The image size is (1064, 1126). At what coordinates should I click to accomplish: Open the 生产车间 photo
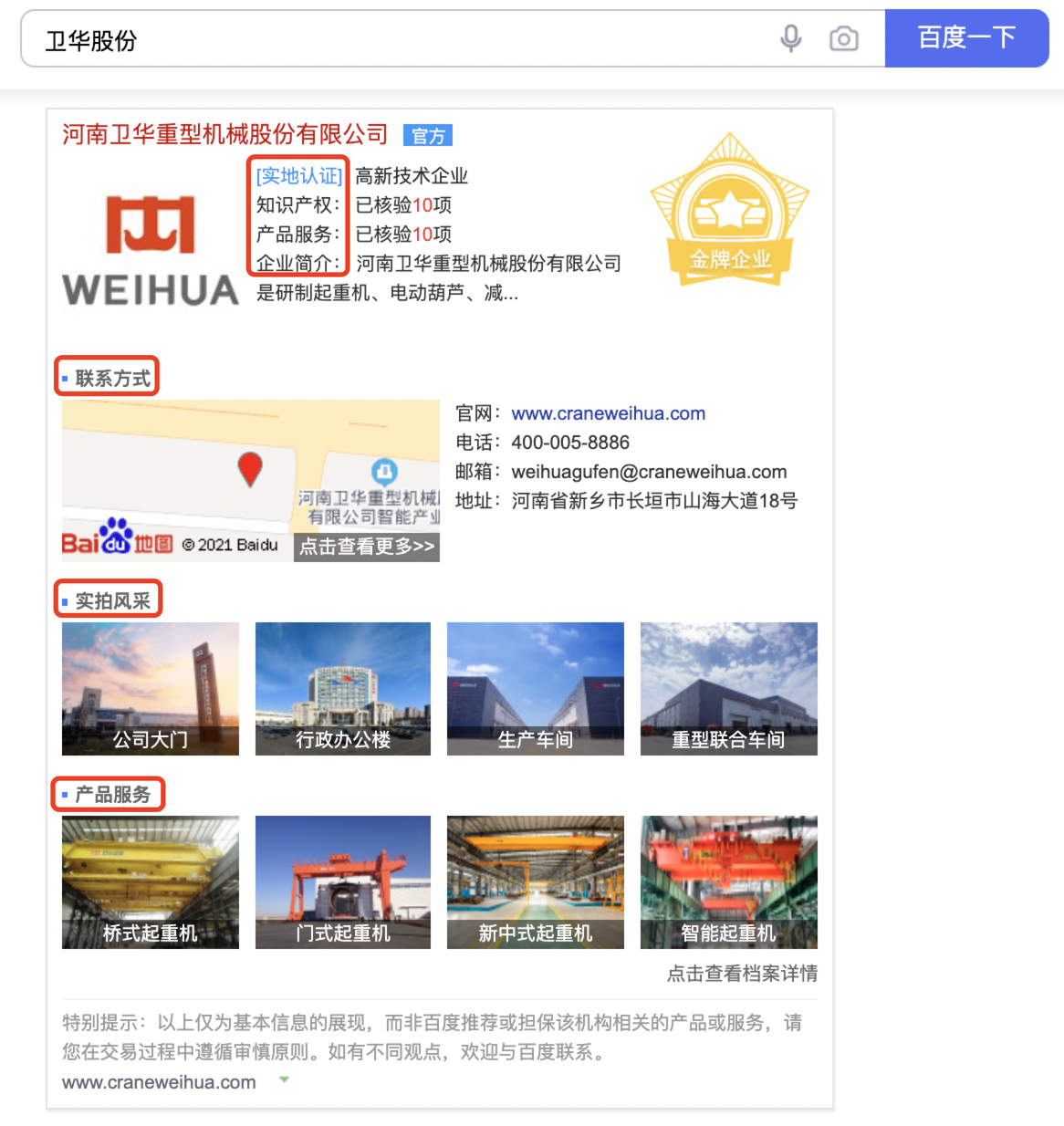(x=536, y=689)
